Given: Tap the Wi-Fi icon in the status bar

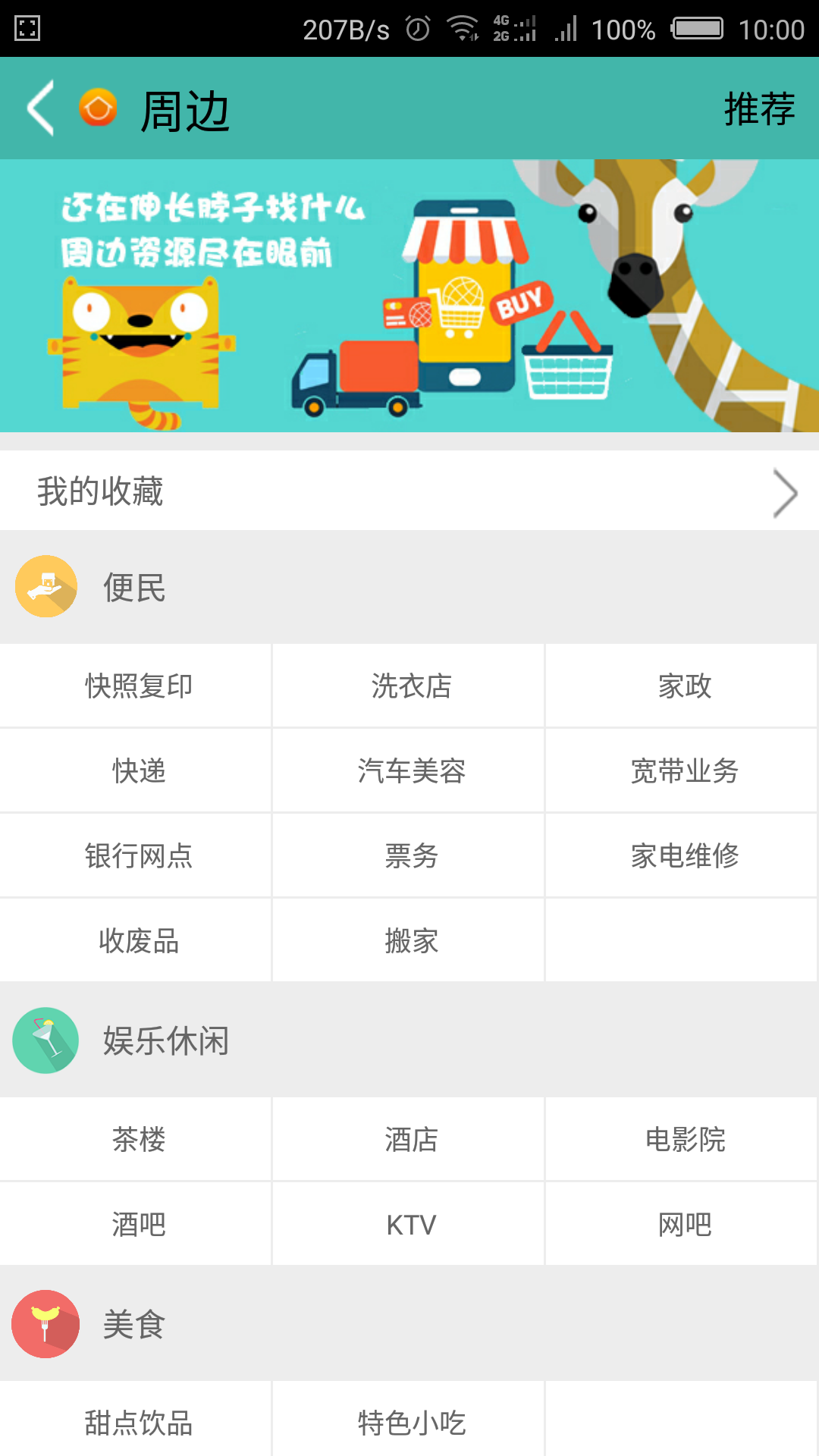Looking at the screenshot, I should click(461, 29).
